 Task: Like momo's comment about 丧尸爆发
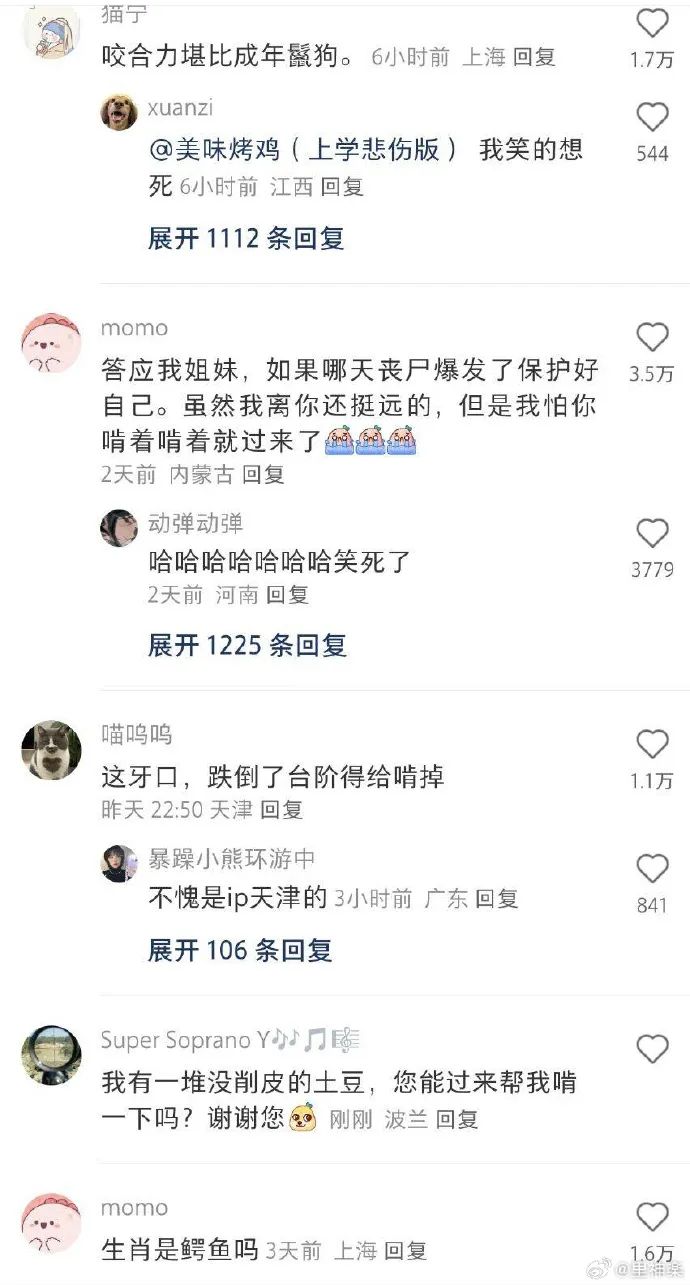(x=652, y=337)
